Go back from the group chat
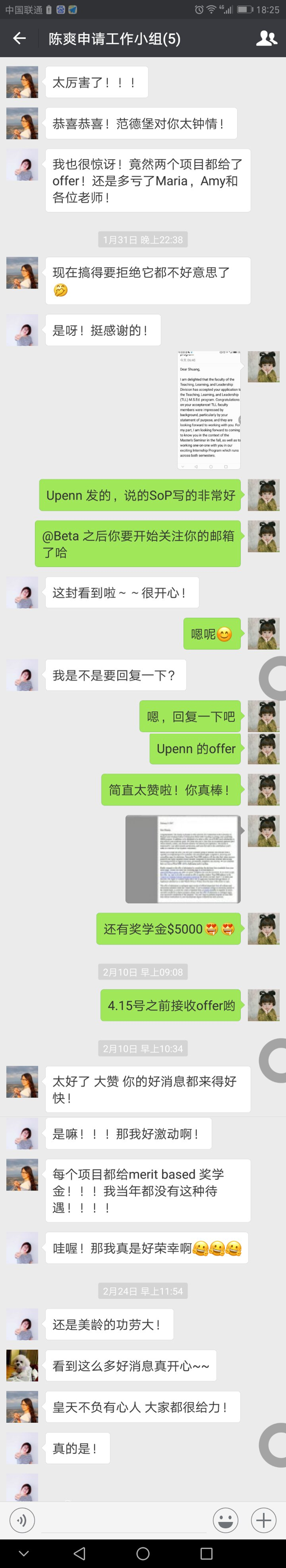This screenshot has height=1568, width=286. [19, 38]
